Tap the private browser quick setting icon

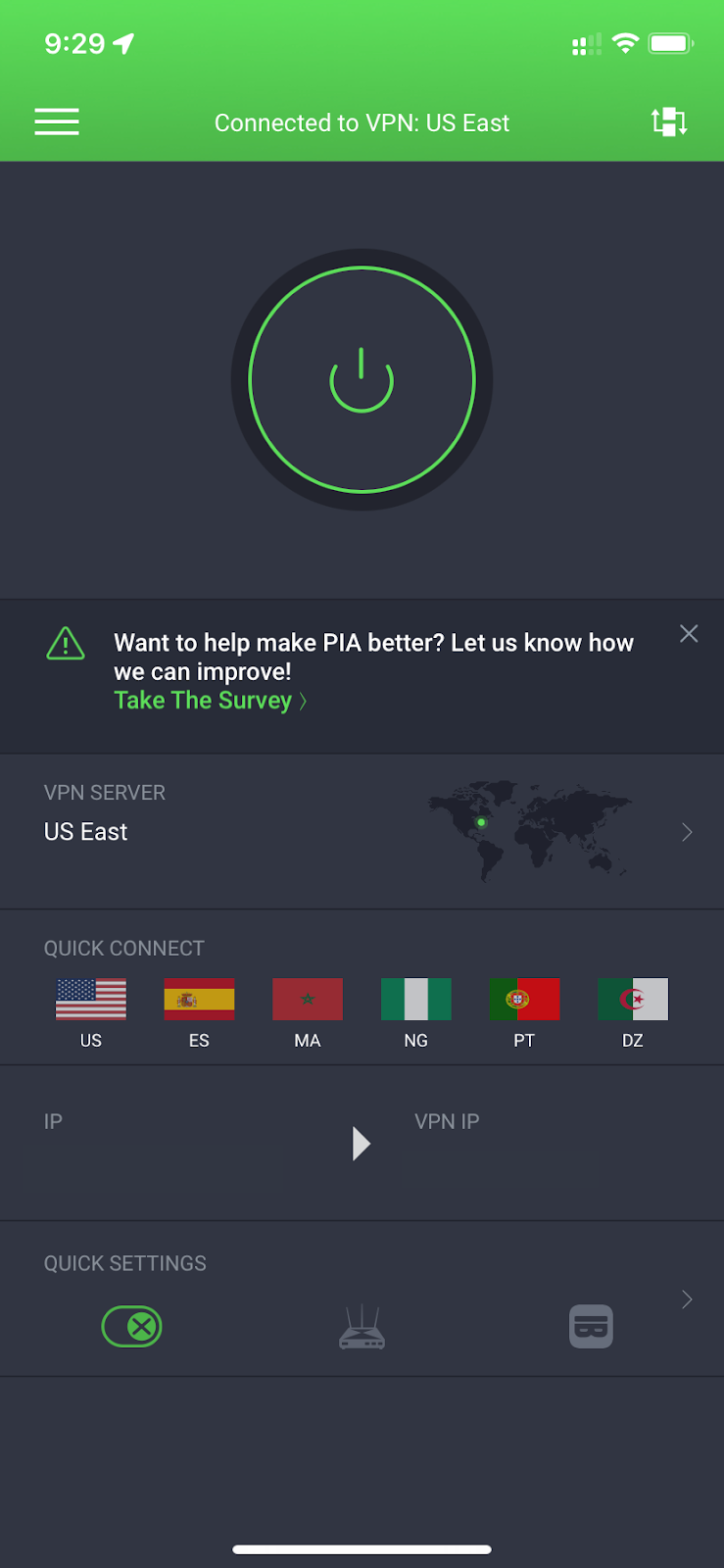tap(591, 1327)
